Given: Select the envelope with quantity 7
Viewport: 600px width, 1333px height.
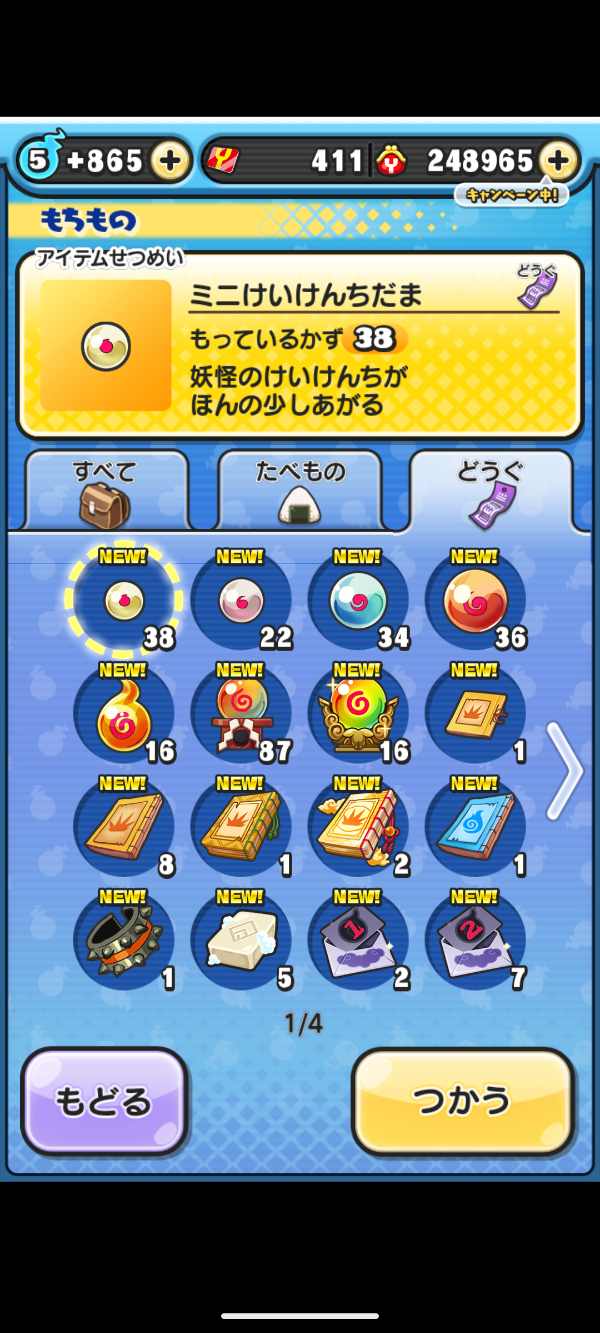Looking at the screenshot, I should pyautogui.click(x=475, y=942).
